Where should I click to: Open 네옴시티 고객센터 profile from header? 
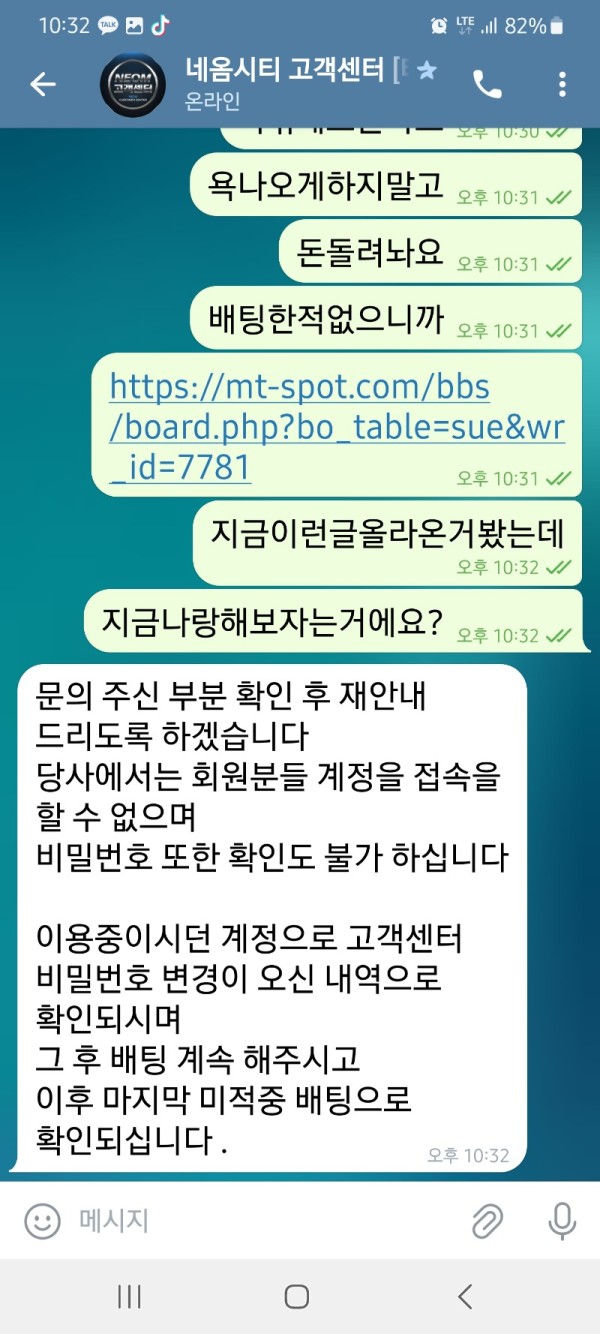[290, 85]
